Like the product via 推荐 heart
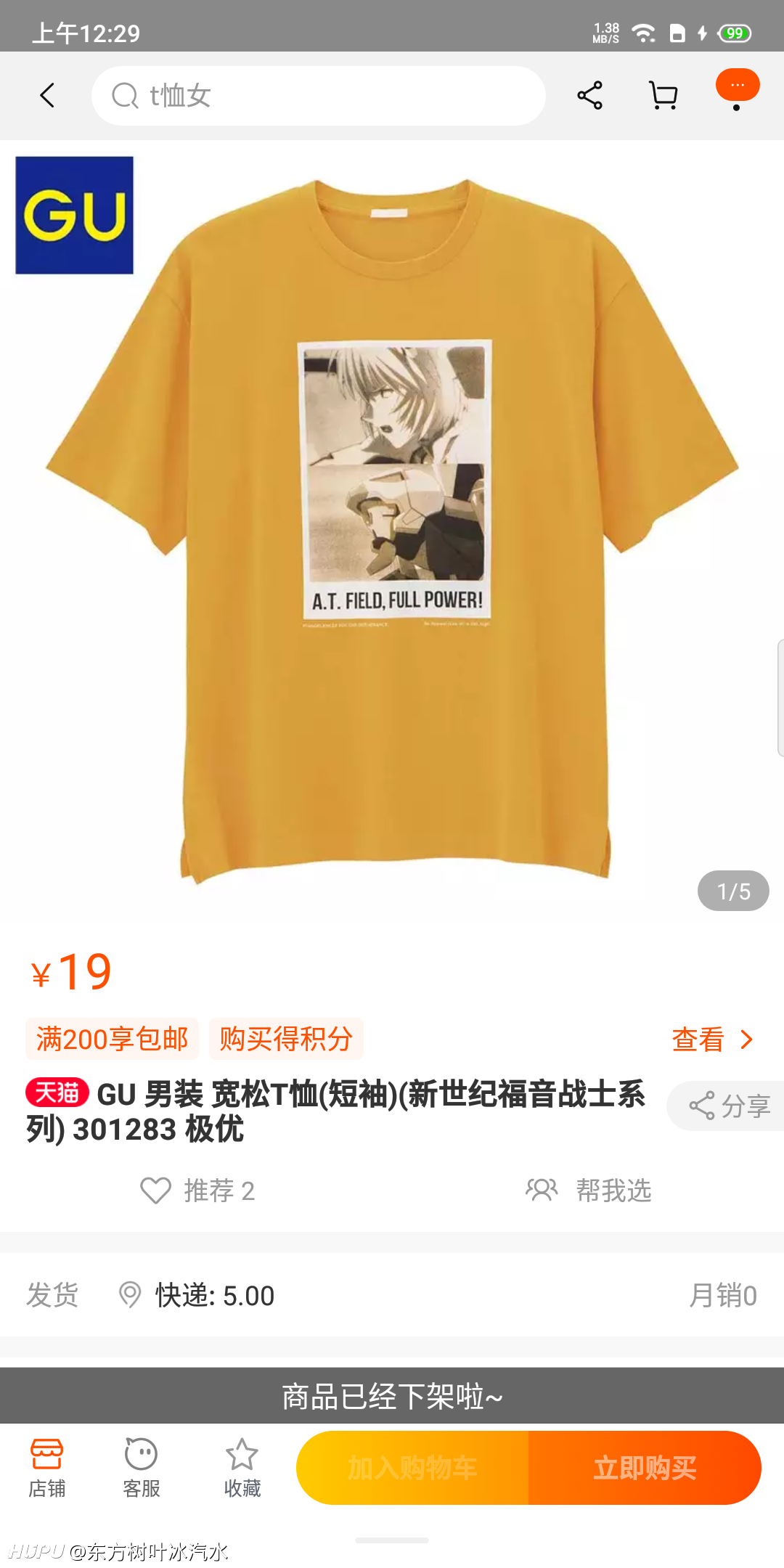Screen dimensions: 784x1568 [197, 1191]
